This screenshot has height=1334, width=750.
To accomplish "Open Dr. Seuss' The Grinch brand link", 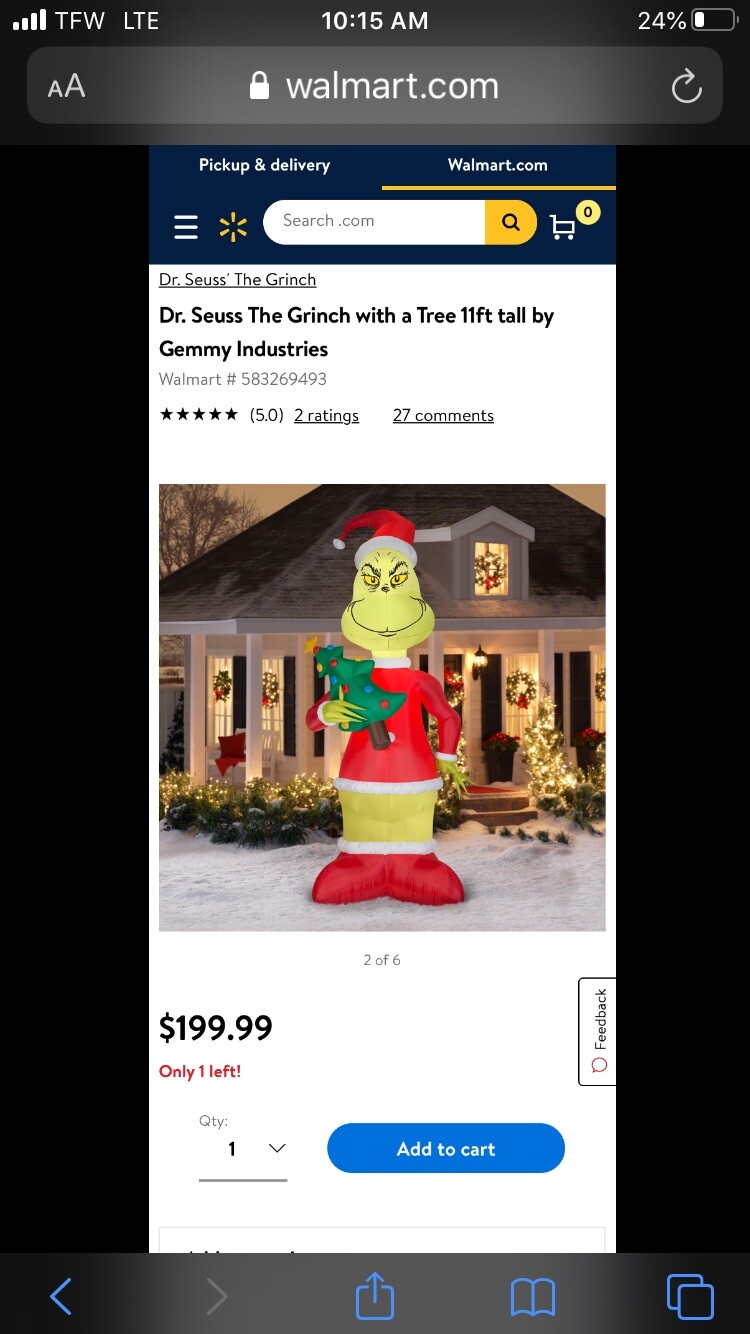I will [x=237, y=280].
